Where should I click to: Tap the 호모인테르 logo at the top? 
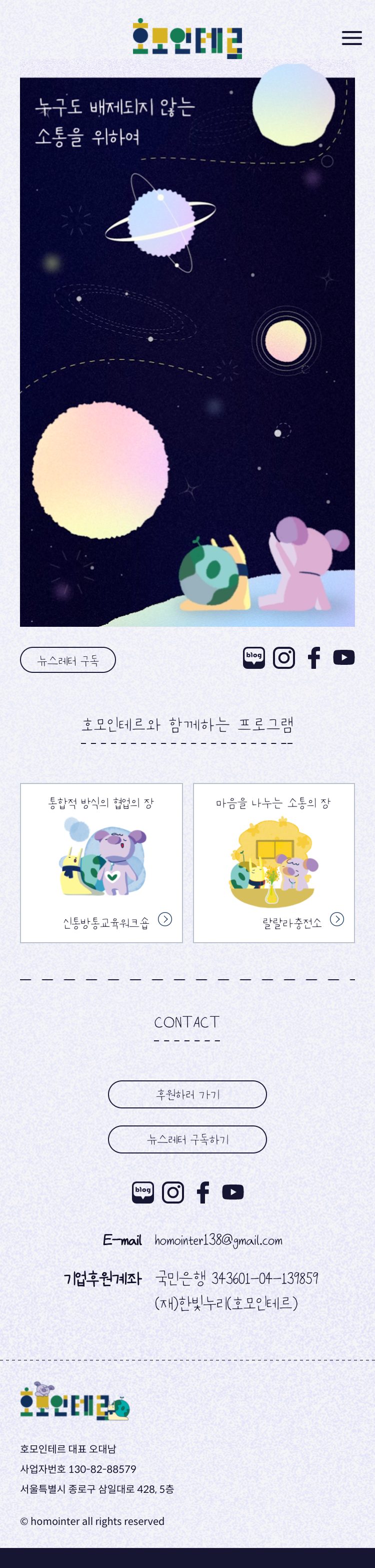point(187,39)
